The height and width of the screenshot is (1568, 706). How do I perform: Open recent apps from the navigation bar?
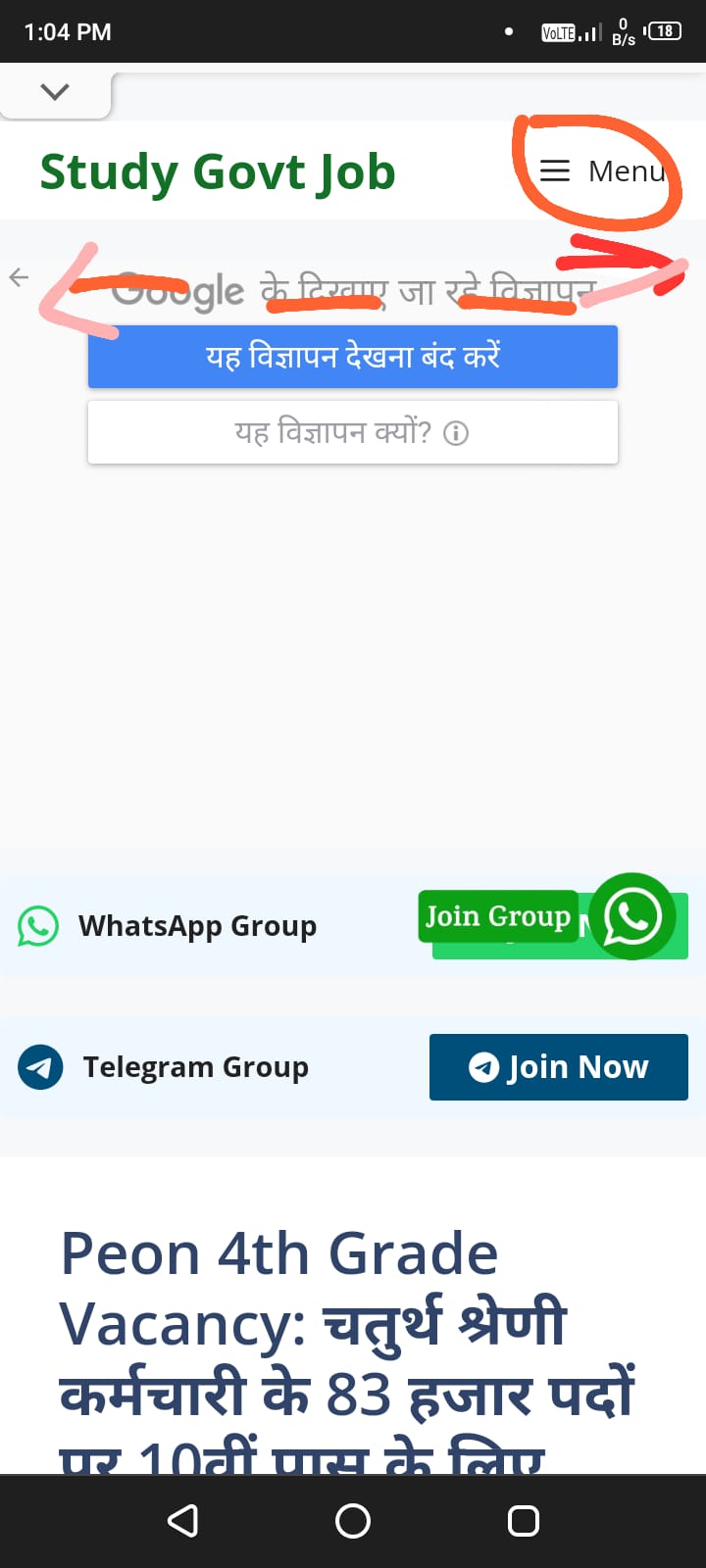pyautogui.click(x=524, y=1521)
